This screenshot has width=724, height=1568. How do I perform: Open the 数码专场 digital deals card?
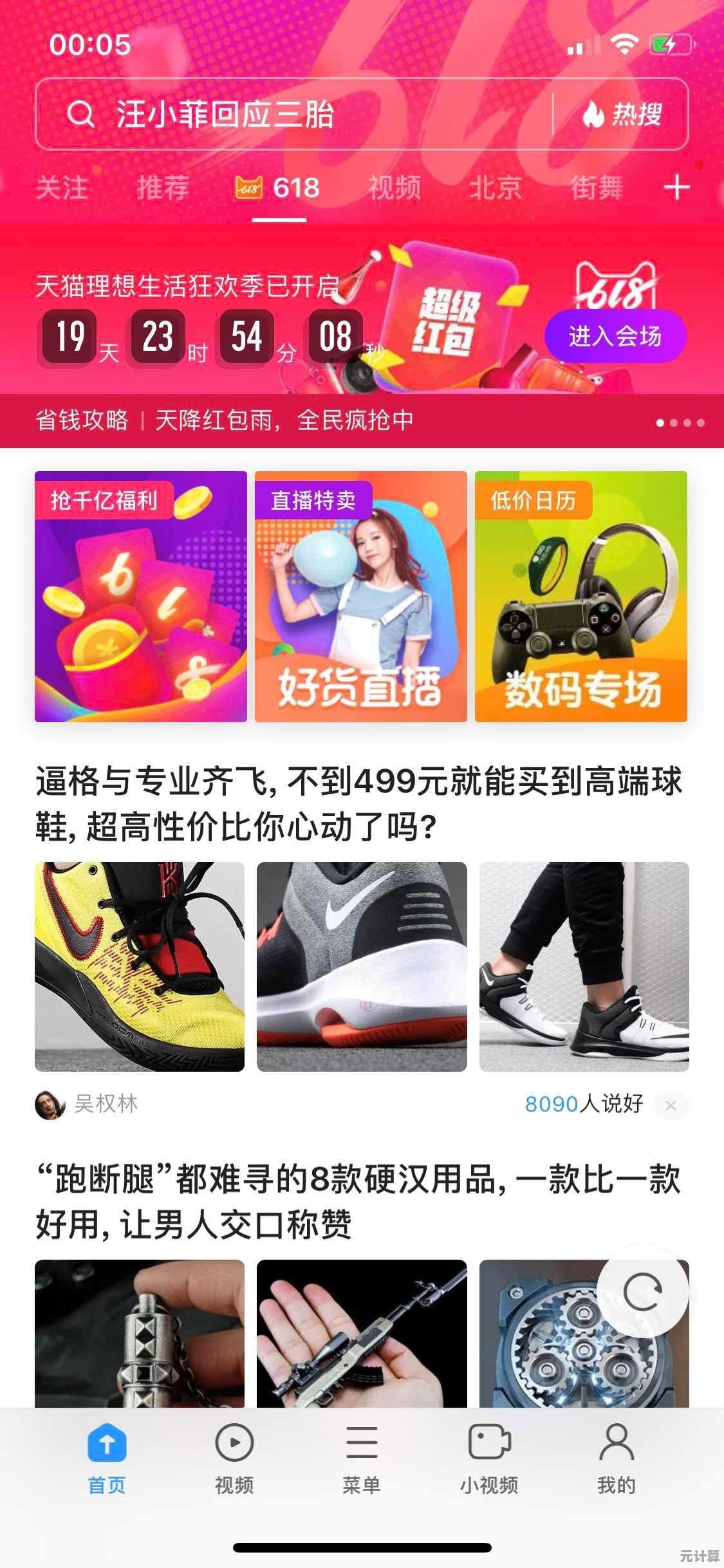581,597
